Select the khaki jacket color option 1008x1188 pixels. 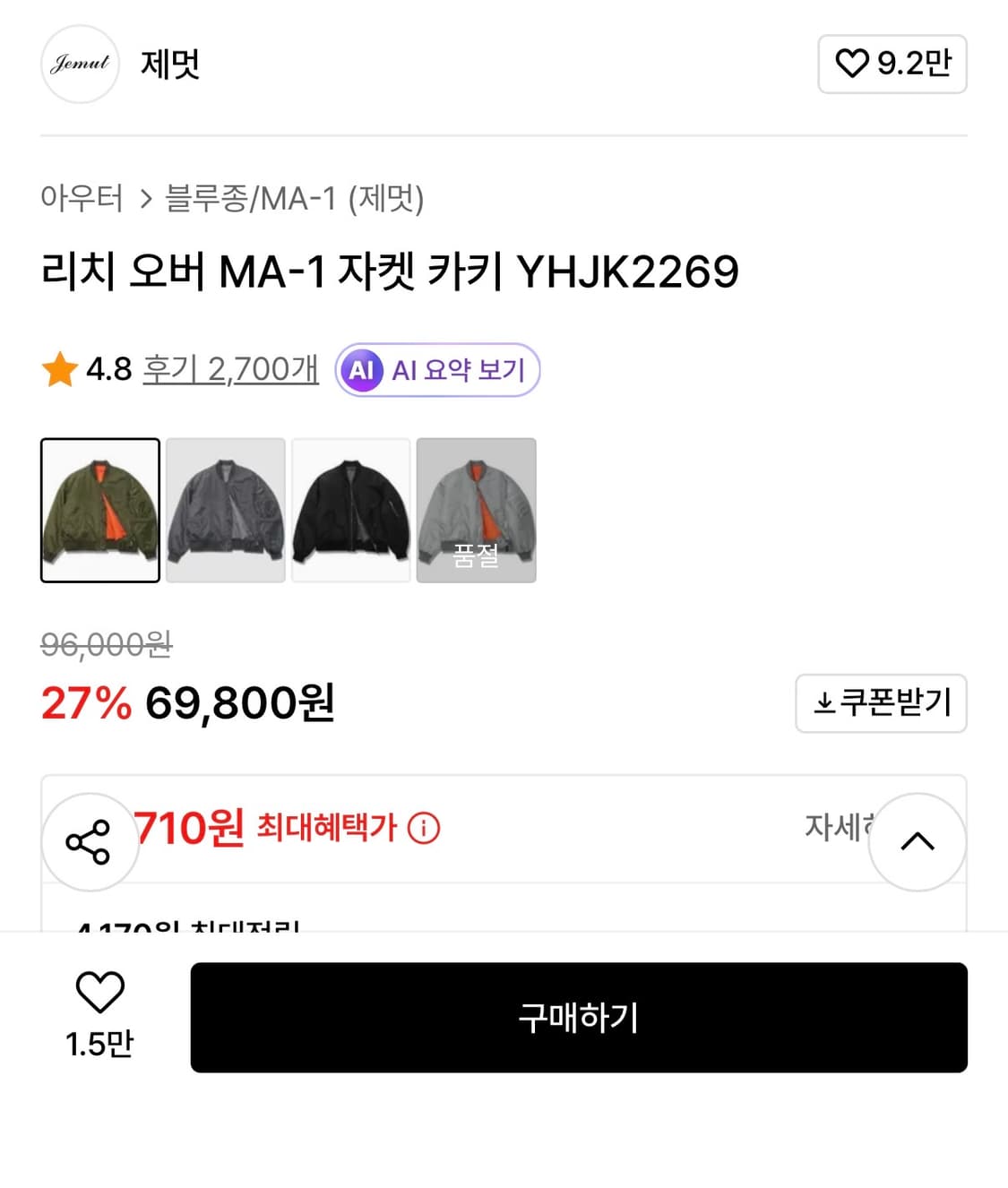(x=99, y=511)
